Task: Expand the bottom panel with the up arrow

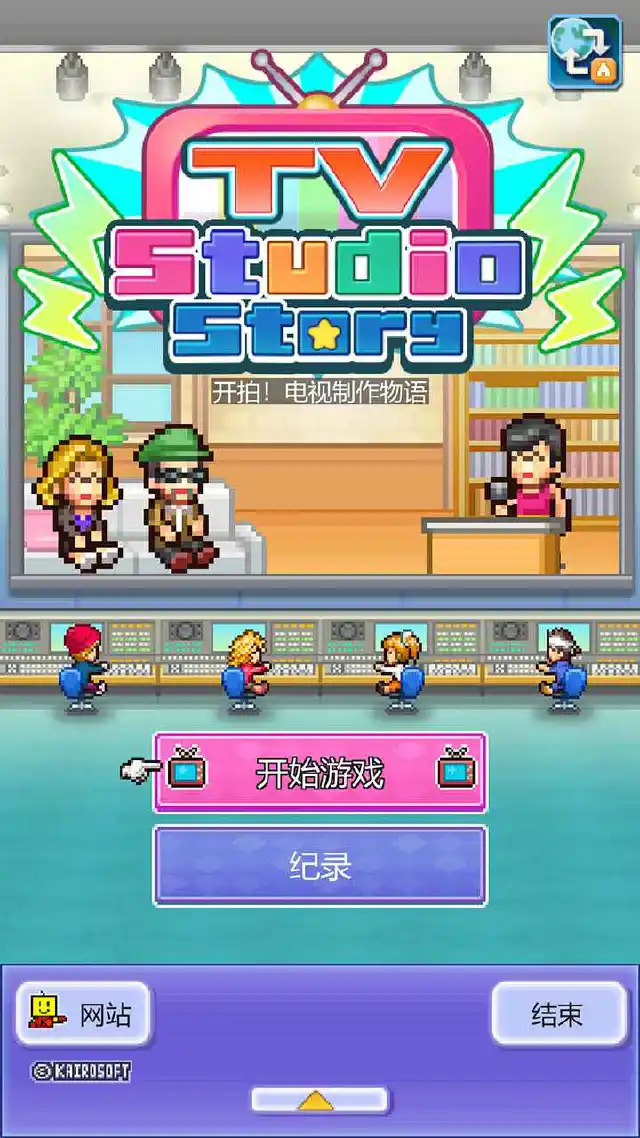Action: 318,1100
